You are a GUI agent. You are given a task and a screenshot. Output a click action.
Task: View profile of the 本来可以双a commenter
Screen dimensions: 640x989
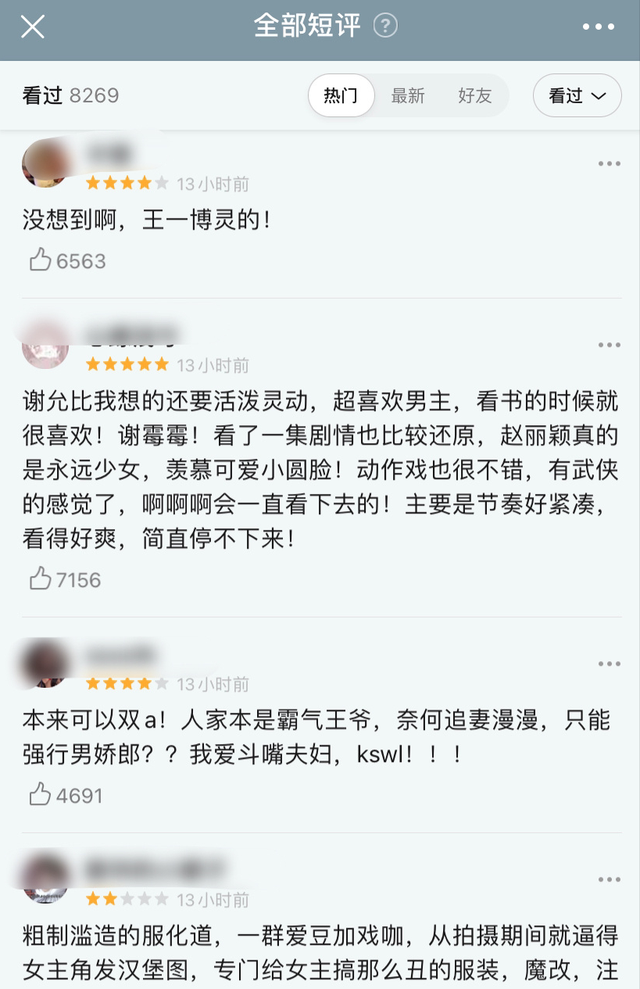tap(46, 665)
